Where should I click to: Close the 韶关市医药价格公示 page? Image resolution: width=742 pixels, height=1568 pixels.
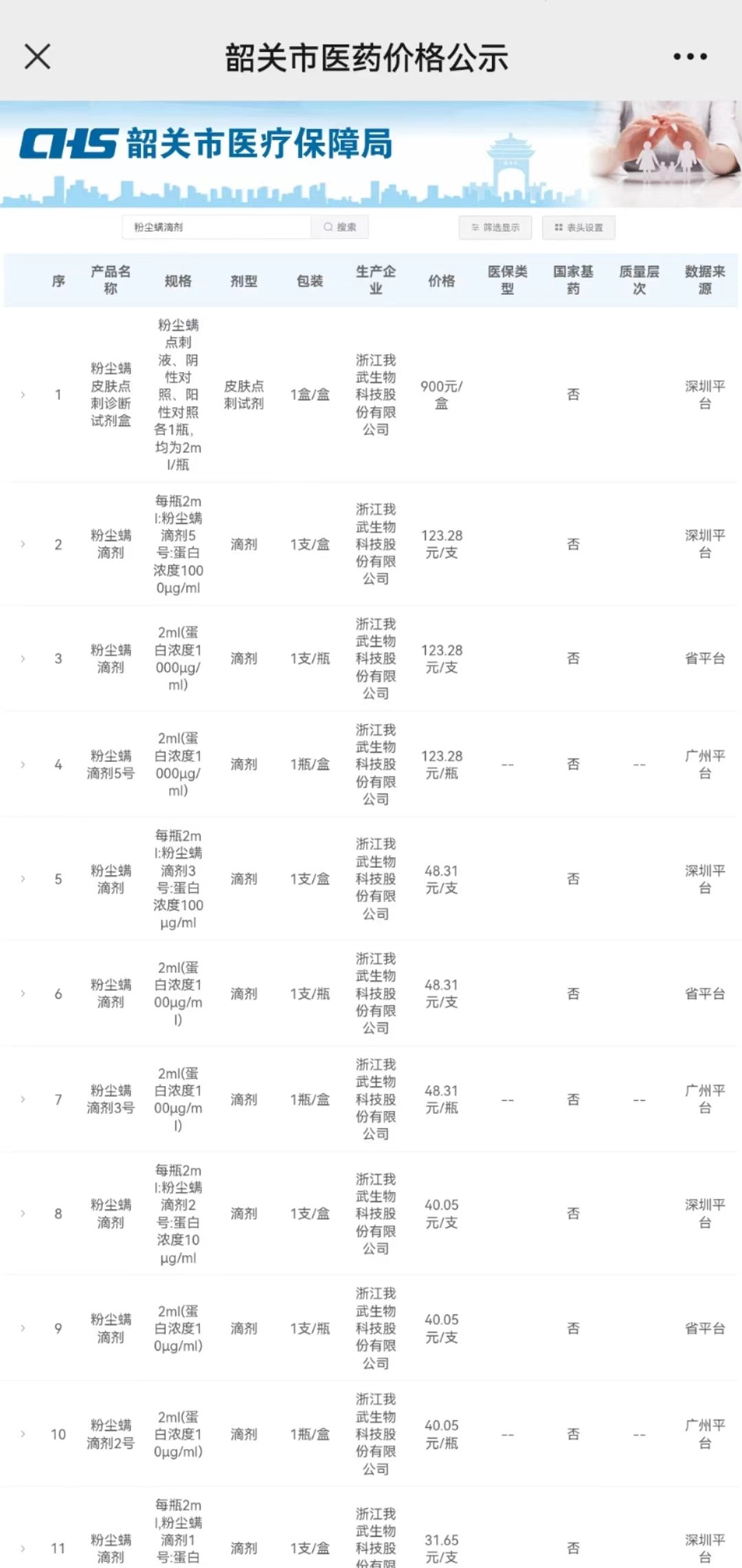pos(38,56)
